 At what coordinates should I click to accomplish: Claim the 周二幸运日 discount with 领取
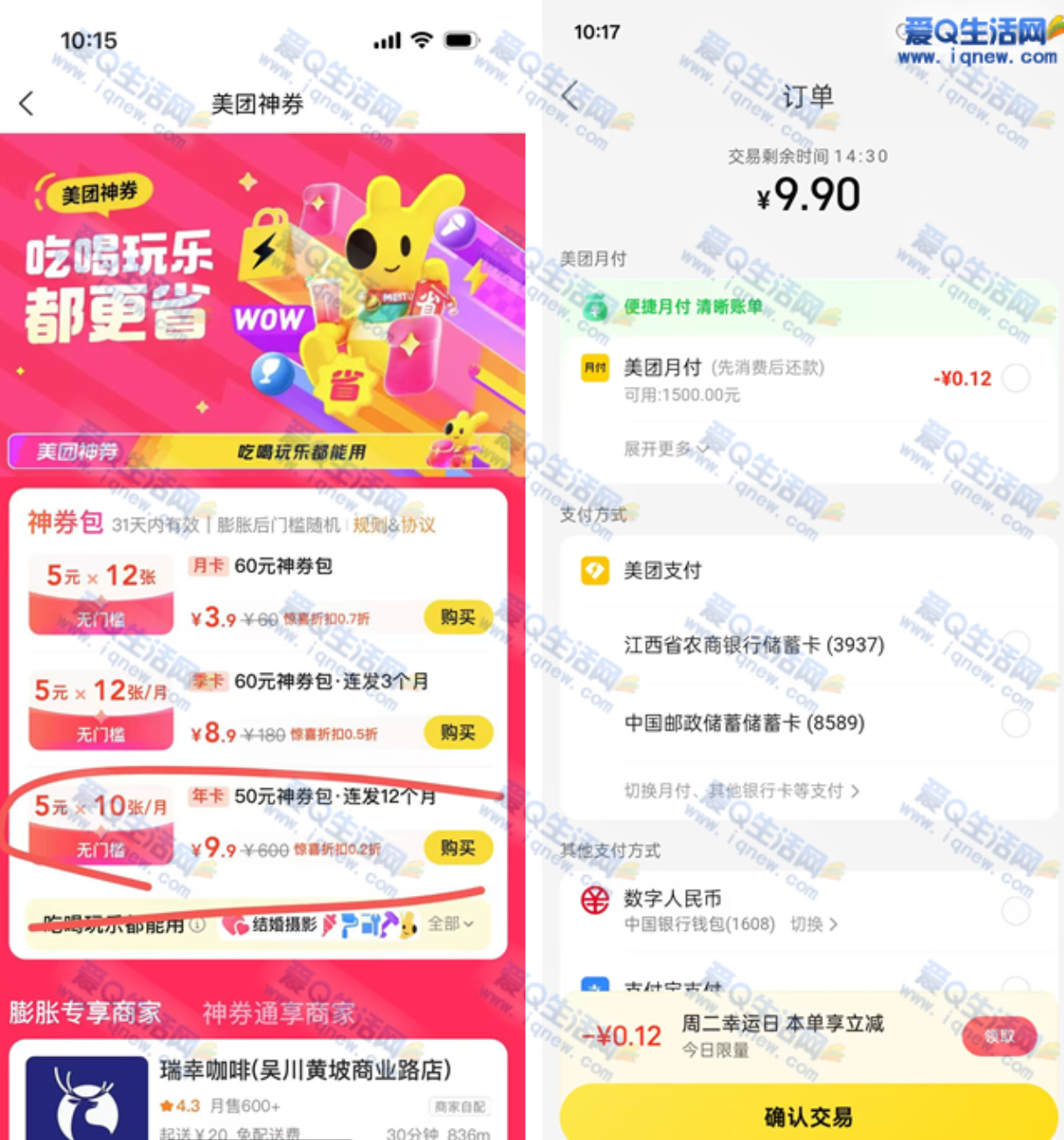999,1037
